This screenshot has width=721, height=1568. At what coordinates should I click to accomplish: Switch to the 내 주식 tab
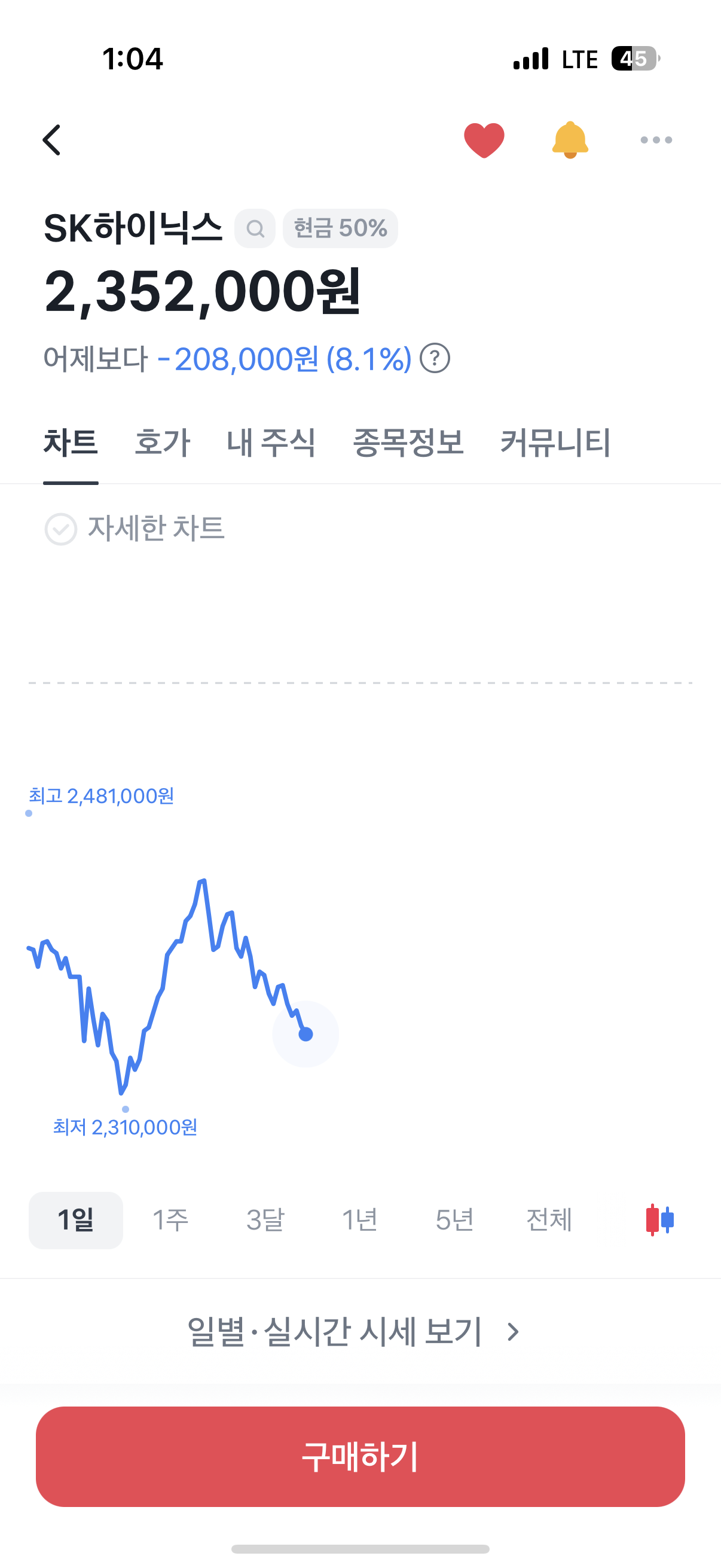click(271, 443)
